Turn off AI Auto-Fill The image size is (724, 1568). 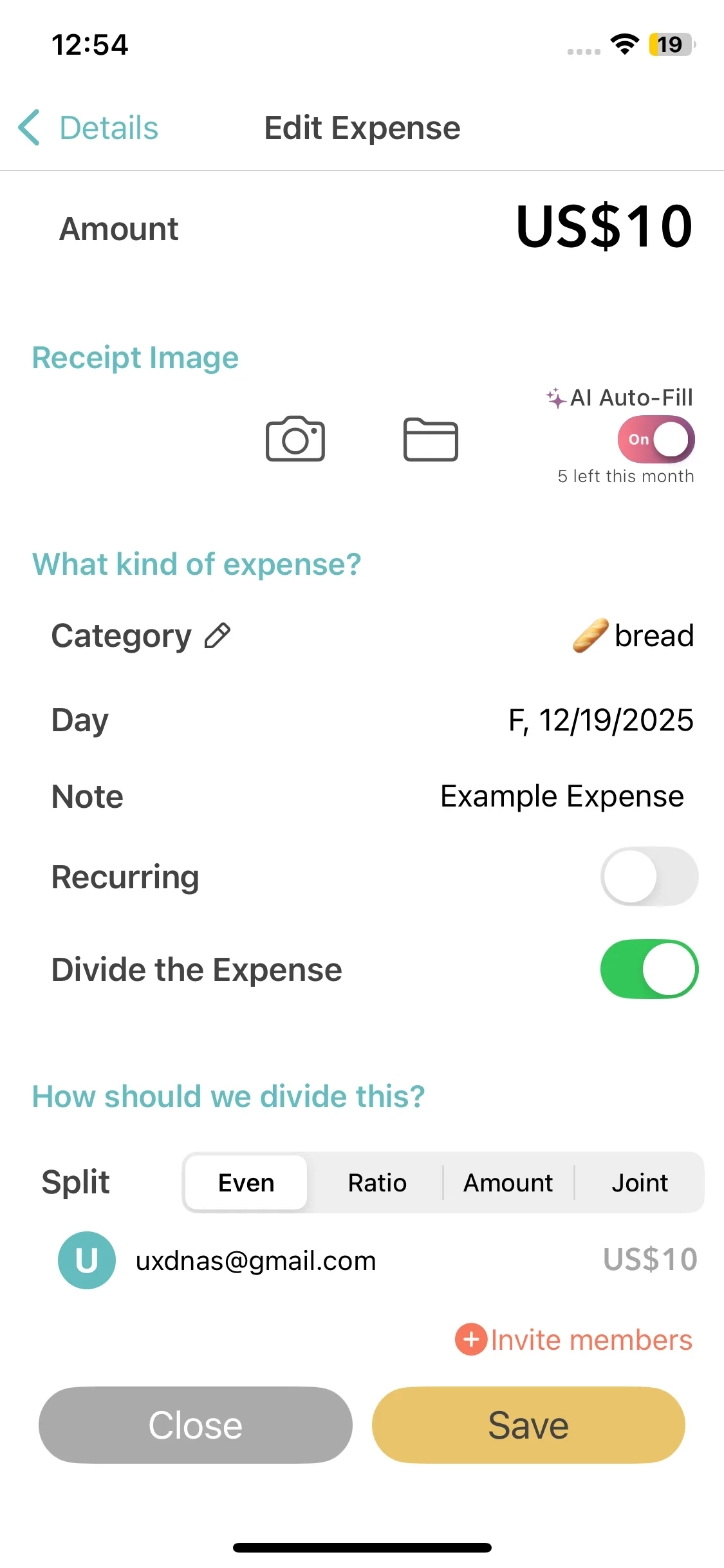point(656,440)
